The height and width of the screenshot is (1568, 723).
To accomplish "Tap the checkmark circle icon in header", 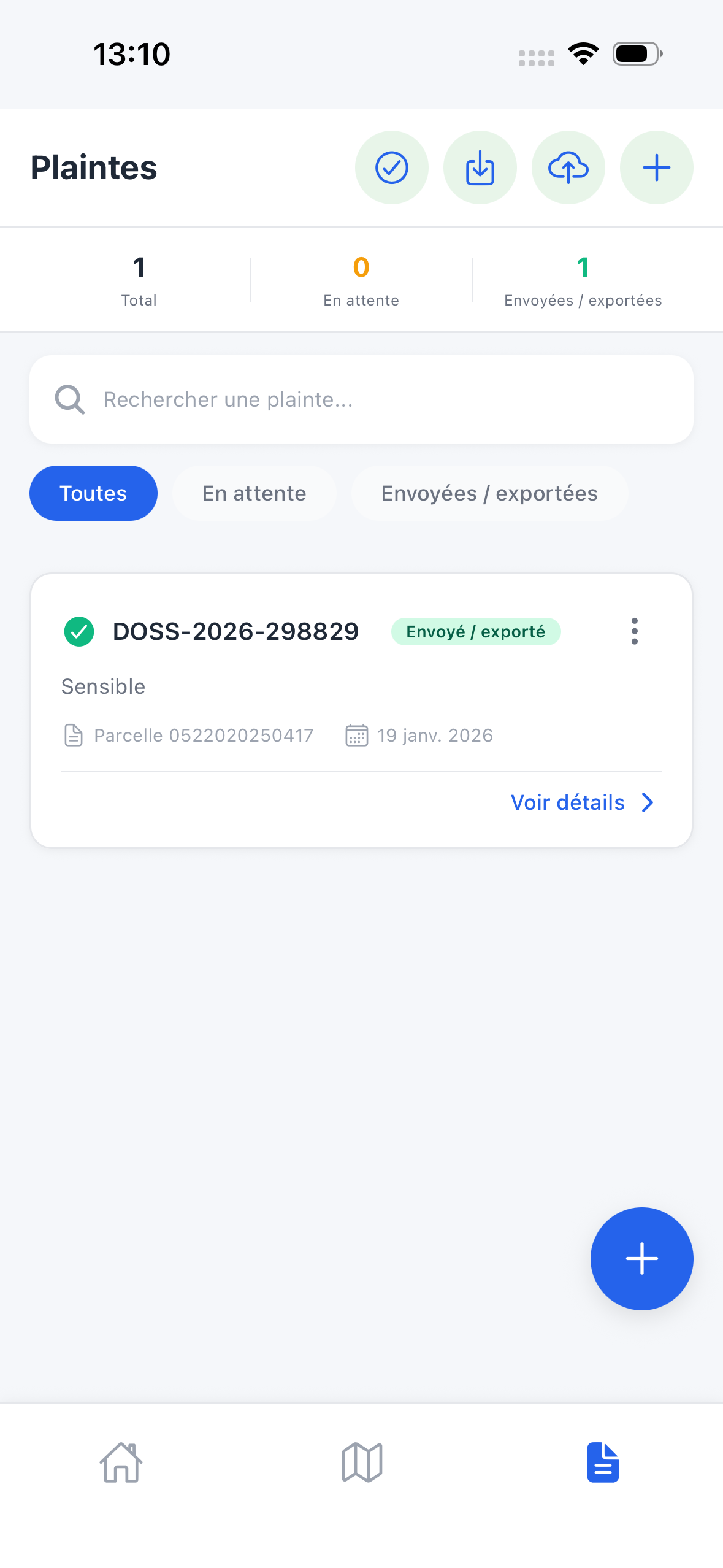I will pos(391,167).
